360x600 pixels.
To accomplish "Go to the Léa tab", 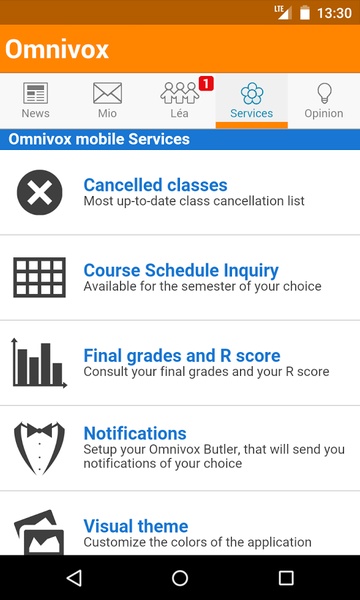I will (x=179, y=101).
